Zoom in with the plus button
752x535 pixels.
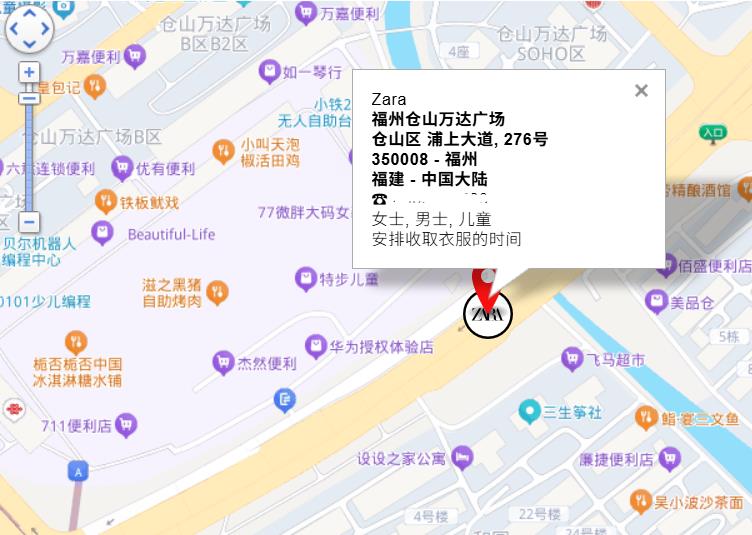pos(29,72)
